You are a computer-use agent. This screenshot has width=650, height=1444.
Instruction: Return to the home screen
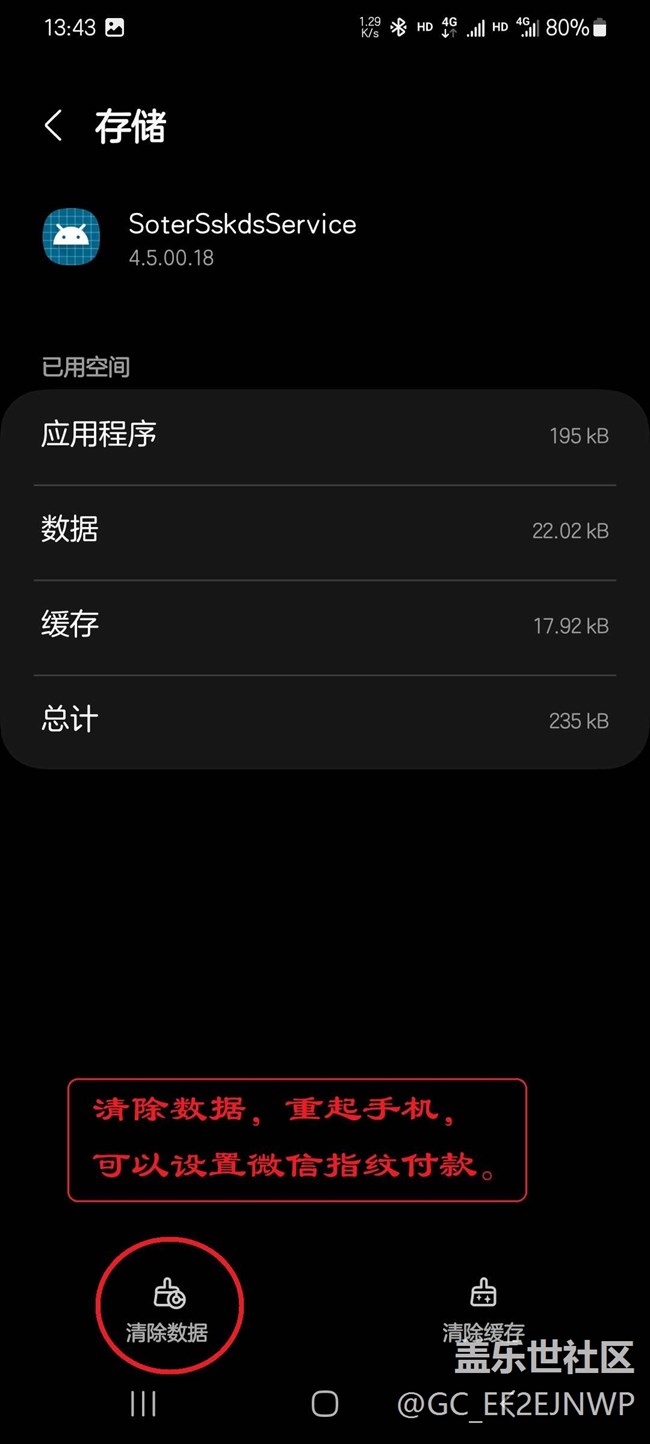(325, 1404)
